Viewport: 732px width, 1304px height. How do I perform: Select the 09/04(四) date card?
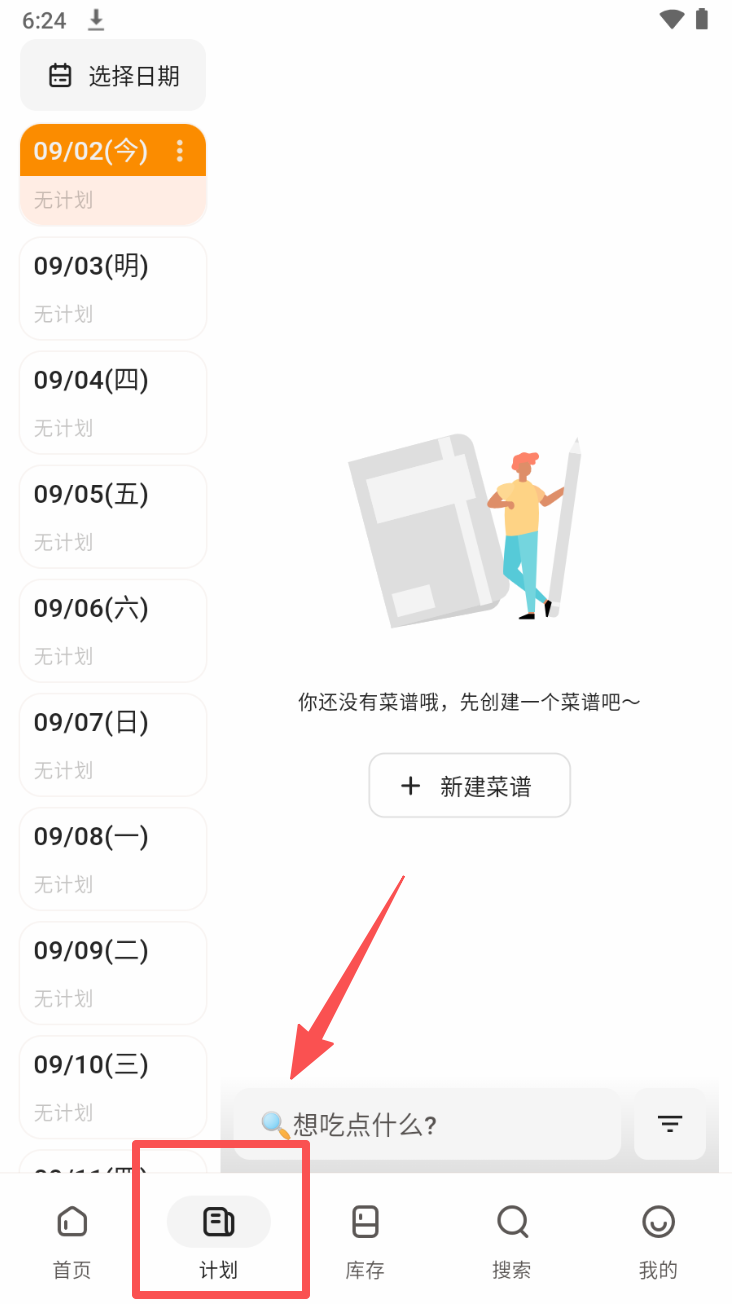(113, 402)
